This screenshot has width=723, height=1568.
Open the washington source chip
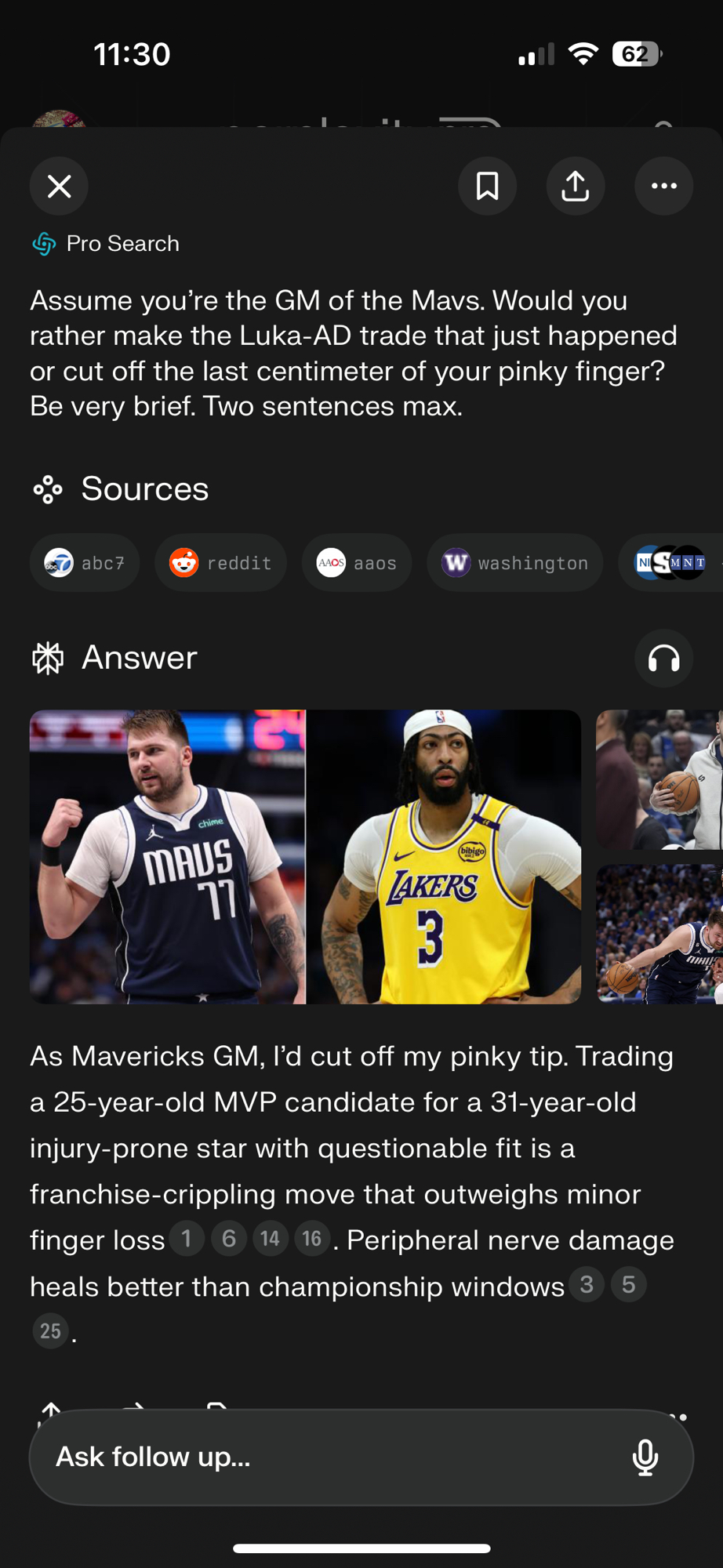(x=514, y=563)
